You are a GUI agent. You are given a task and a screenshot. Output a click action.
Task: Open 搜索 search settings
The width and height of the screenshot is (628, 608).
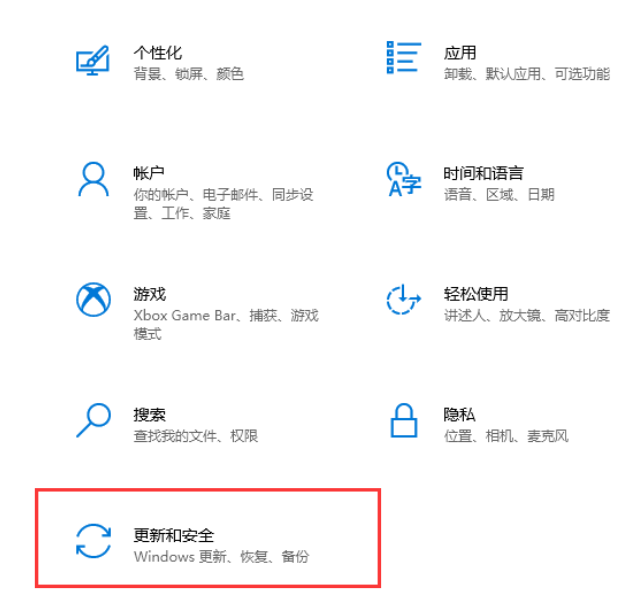click(149, 415)
